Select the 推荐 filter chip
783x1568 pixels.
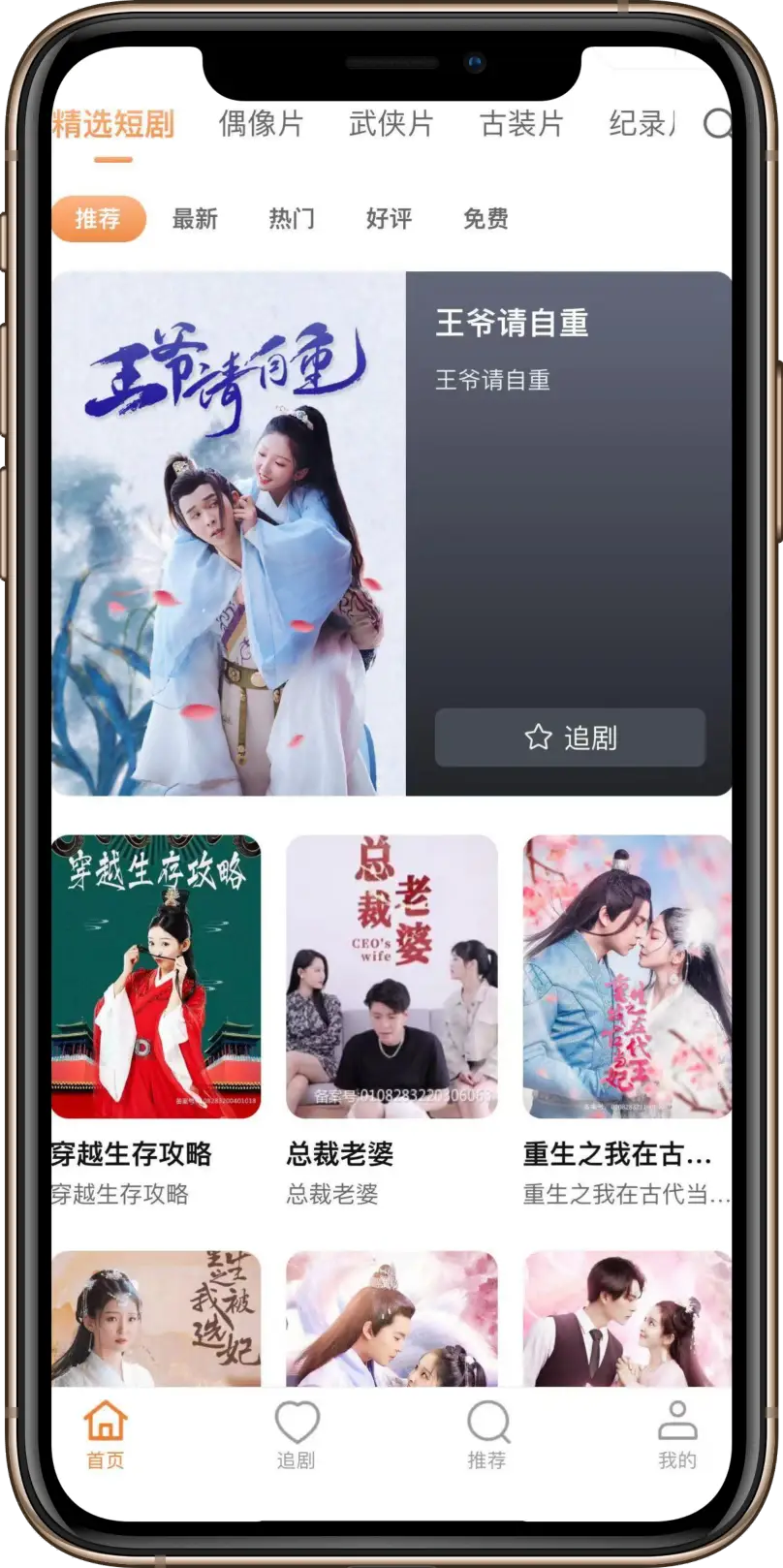point(98,219)
